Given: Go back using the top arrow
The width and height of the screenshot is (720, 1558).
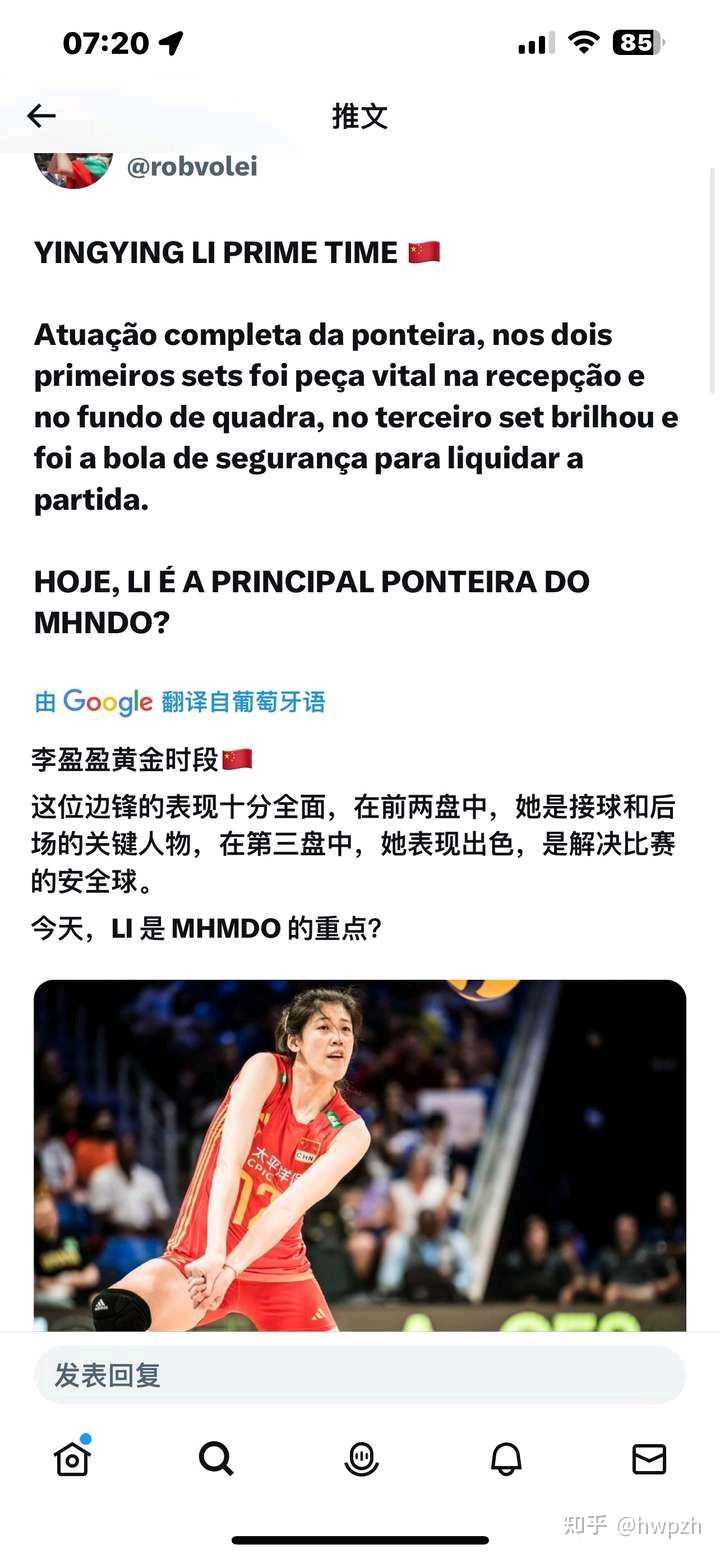Looking at the screenshot, I should [x=41, y=117].
